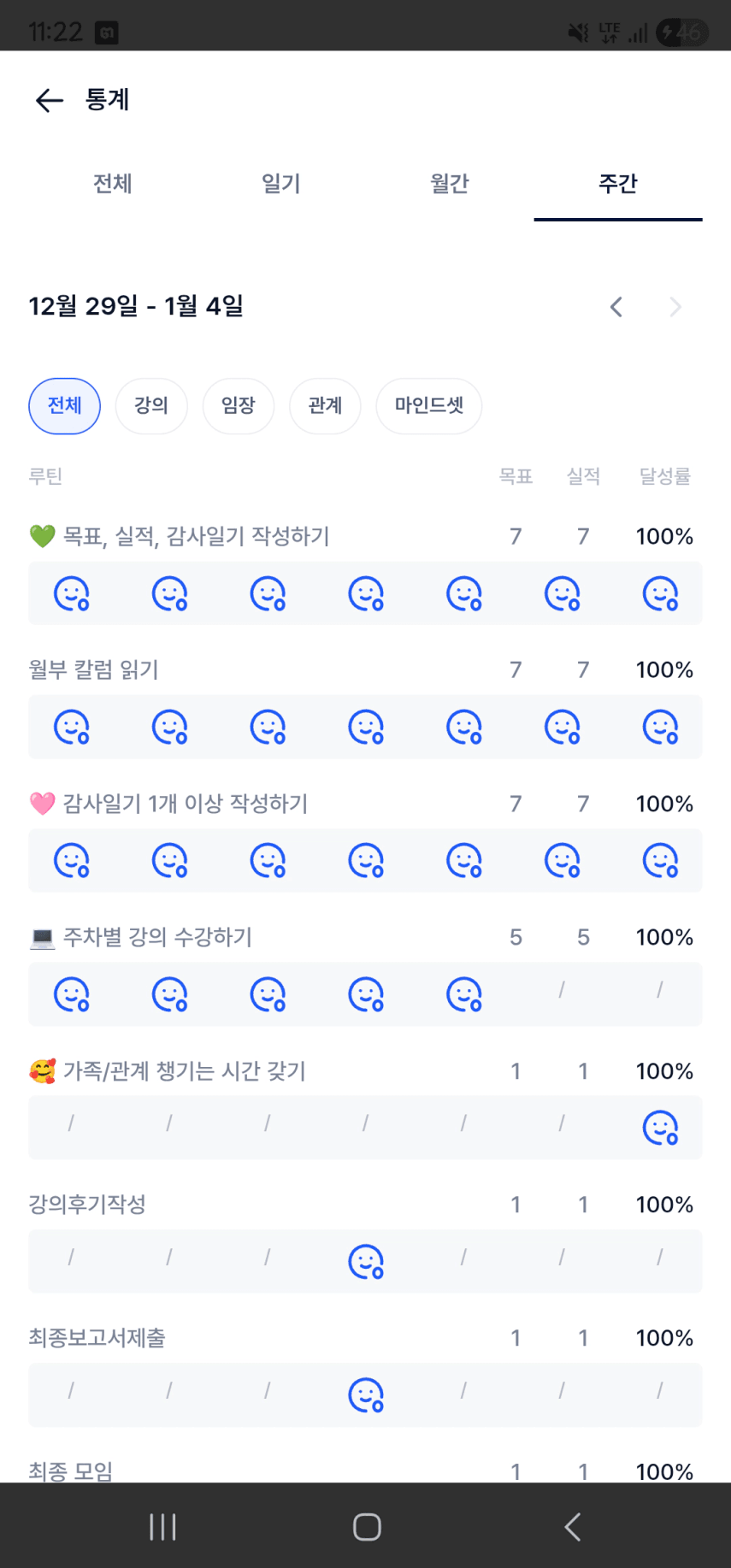This screenshot has height=1568, width=731.
Task: Go back from the 통계 screen
Action: point(50,100)
